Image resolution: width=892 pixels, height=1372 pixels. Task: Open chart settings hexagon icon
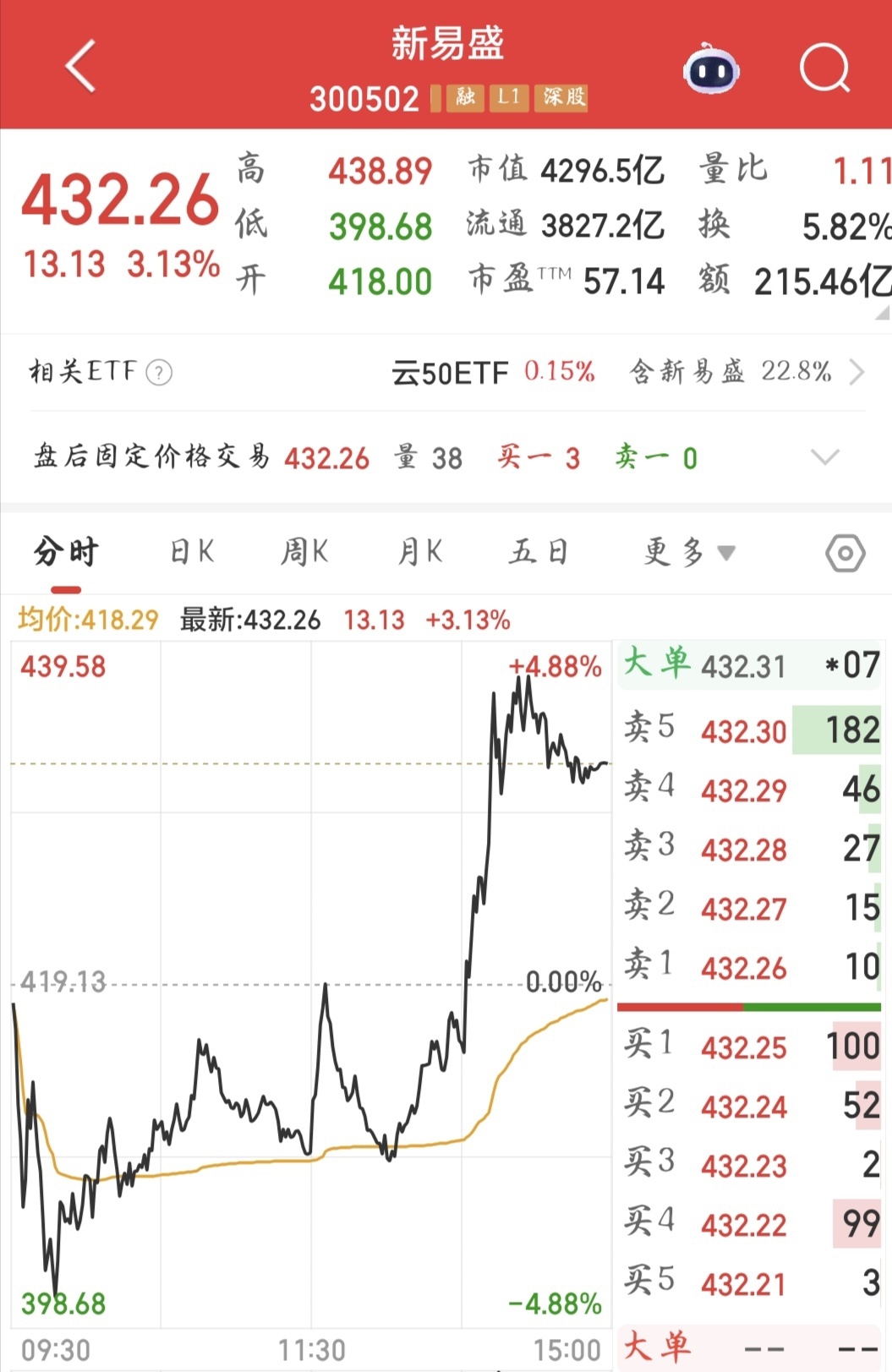click(845, 554)
